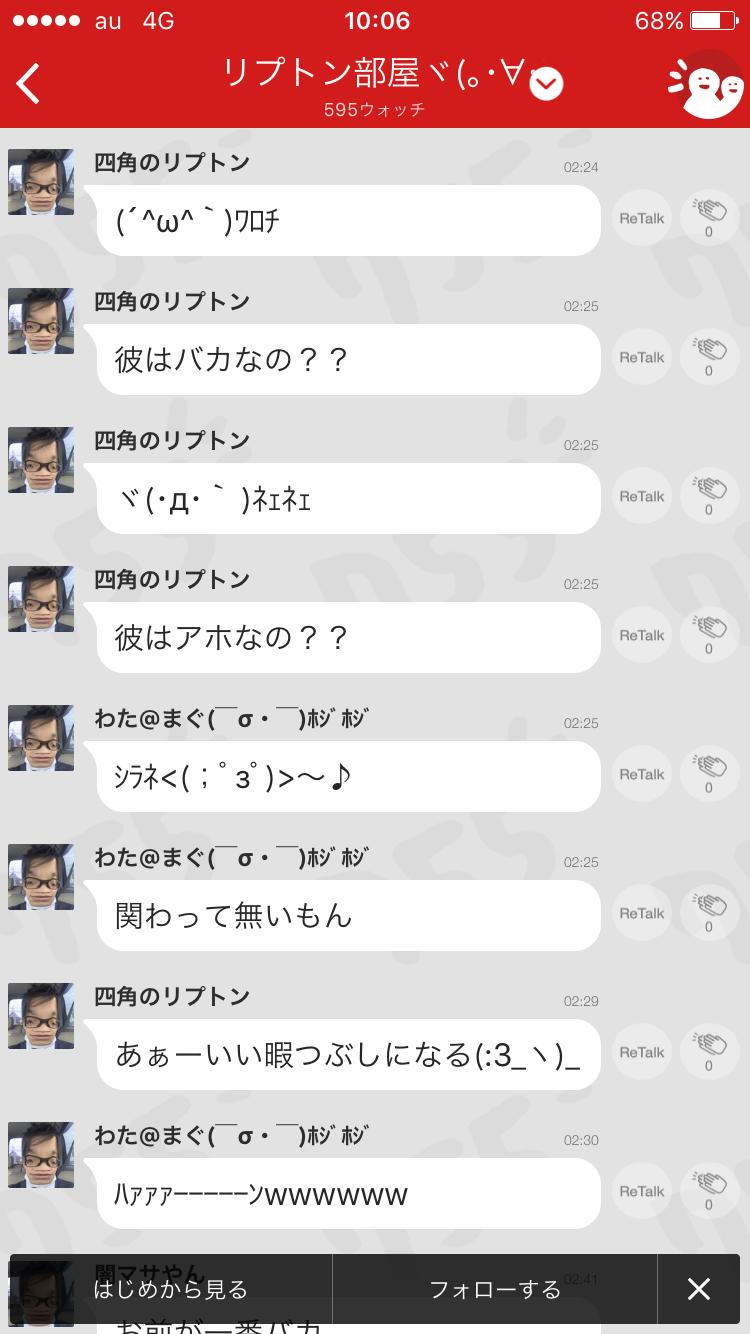The image size is (750, 1334).
Task: Open 四角のリプトン's profile avatar
Action: (40, 181)
